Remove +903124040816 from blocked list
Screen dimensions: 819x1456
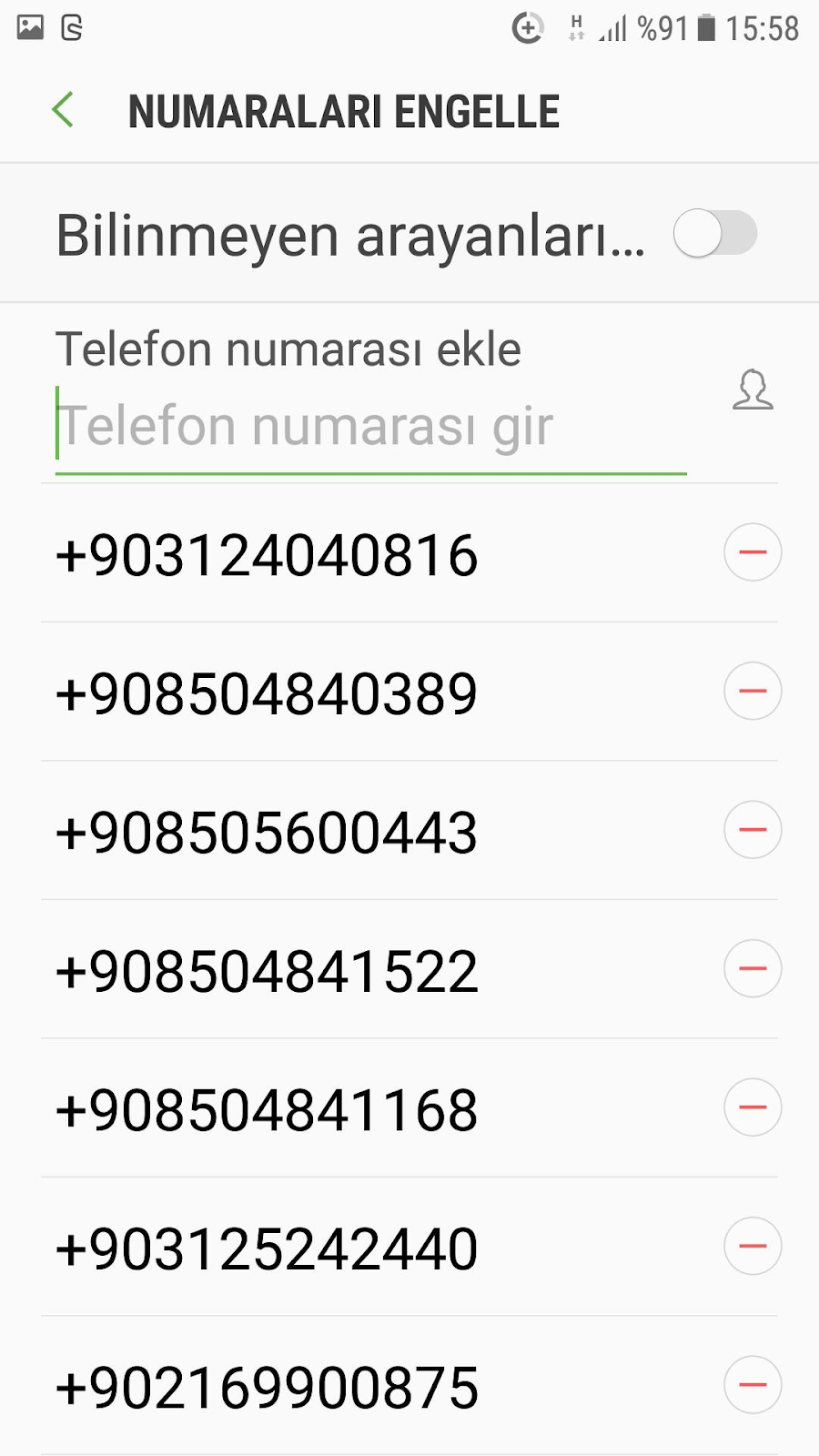[753, 552]
